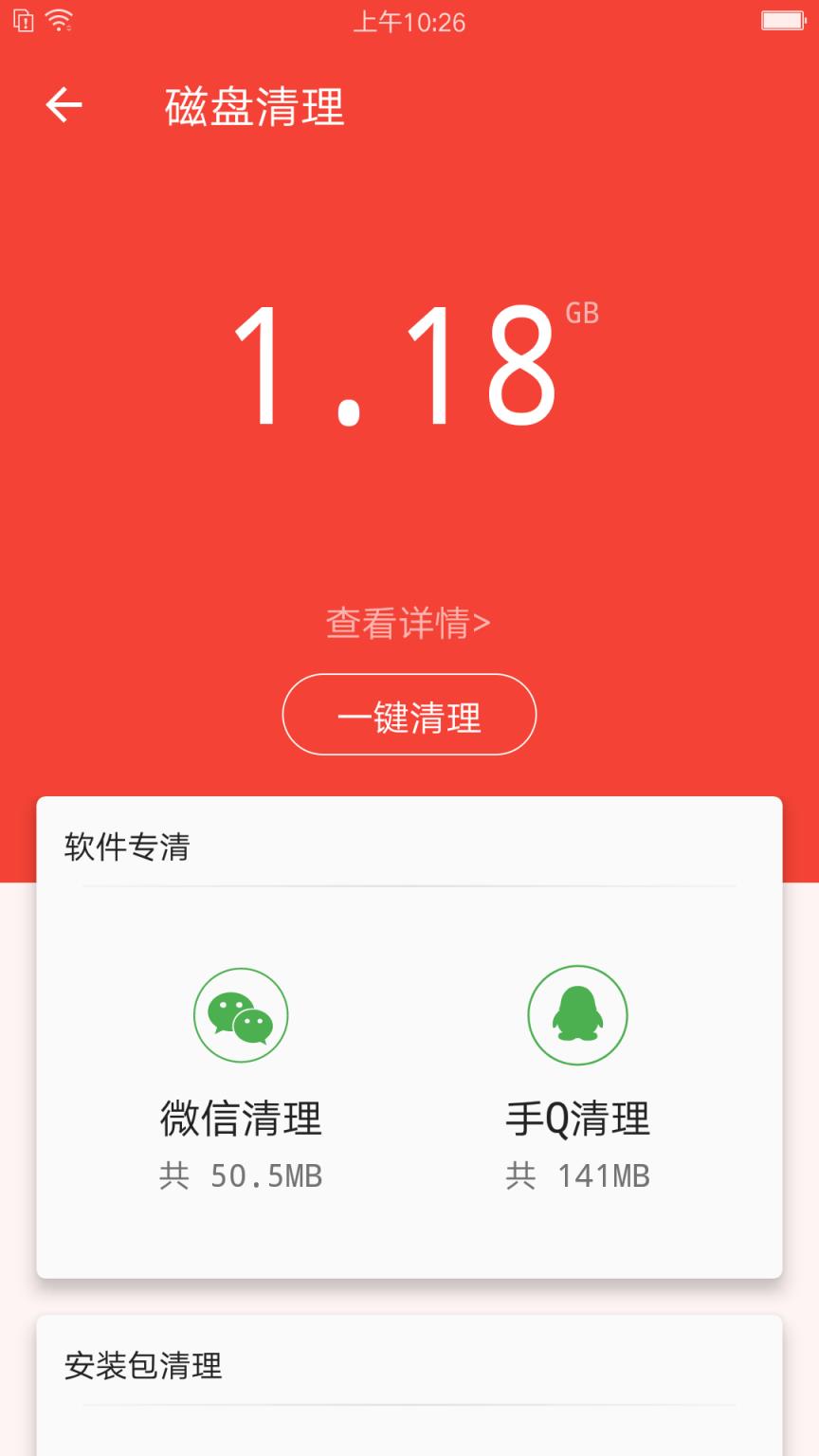Select the 手Q清理 text label
The height and width of the screenshot is (1456, 819).
pos(578,1120)
